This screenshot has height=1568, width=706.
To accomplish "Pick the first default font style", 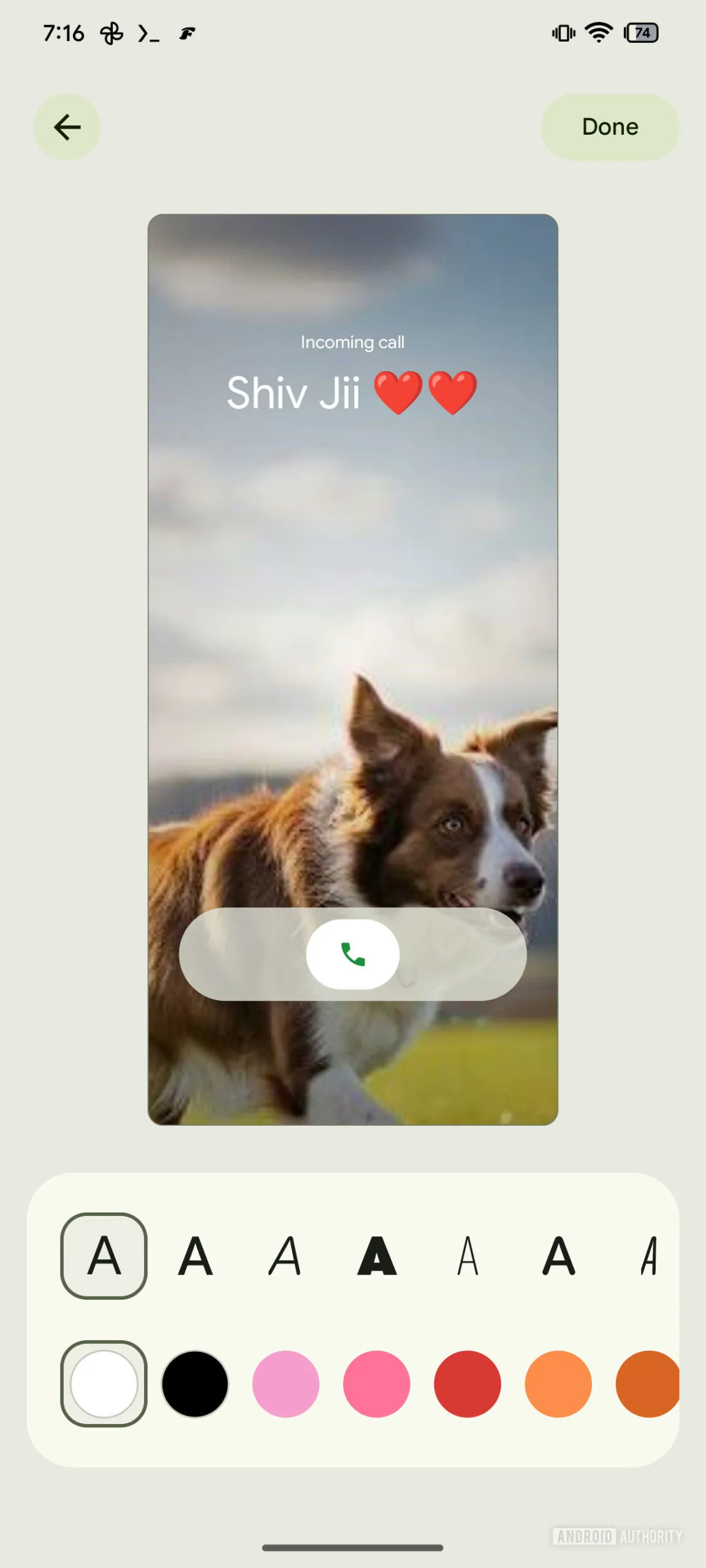I will point(104,1256).
